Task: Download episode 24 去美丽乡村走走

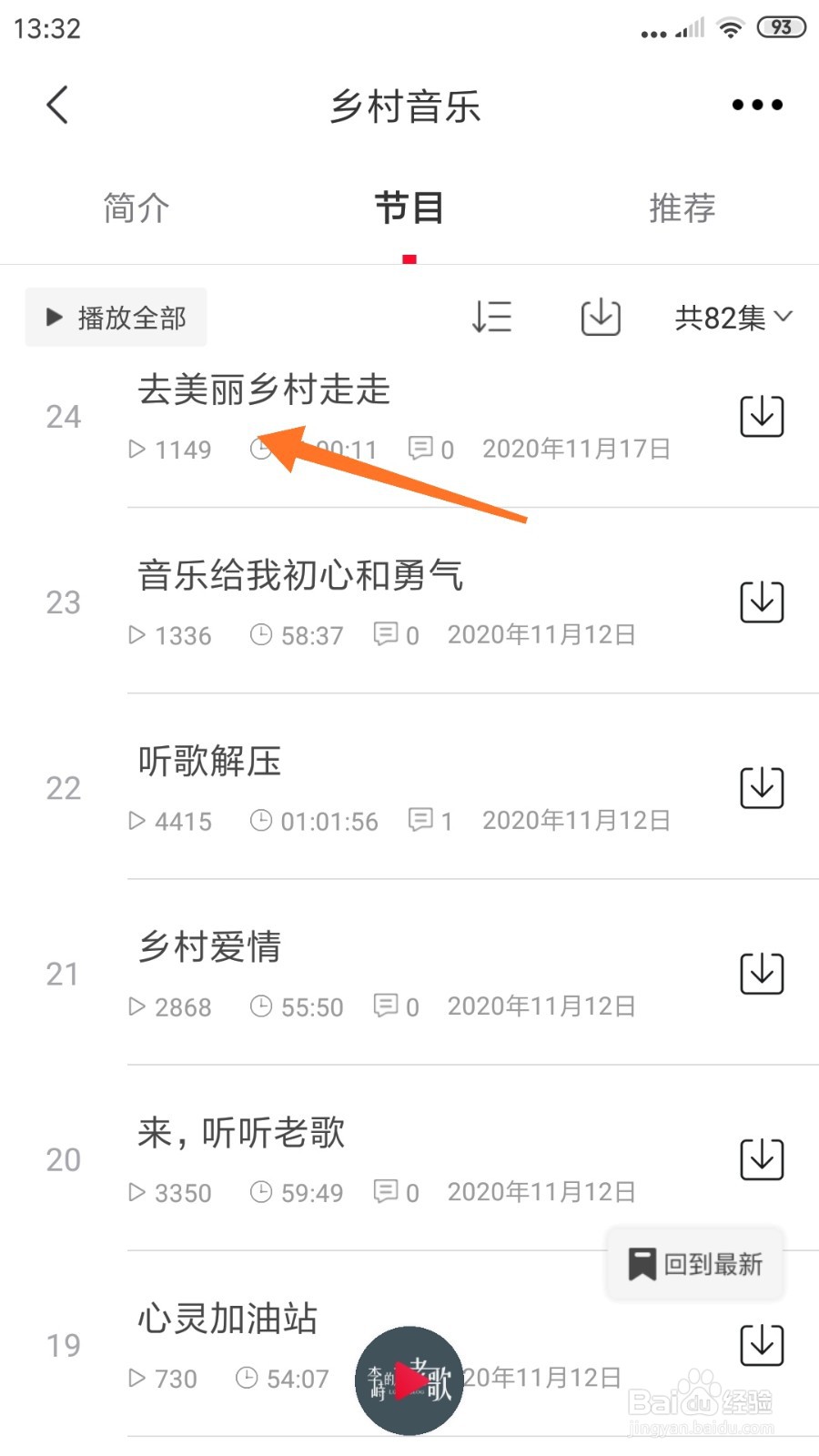Action: coord(763,417)
